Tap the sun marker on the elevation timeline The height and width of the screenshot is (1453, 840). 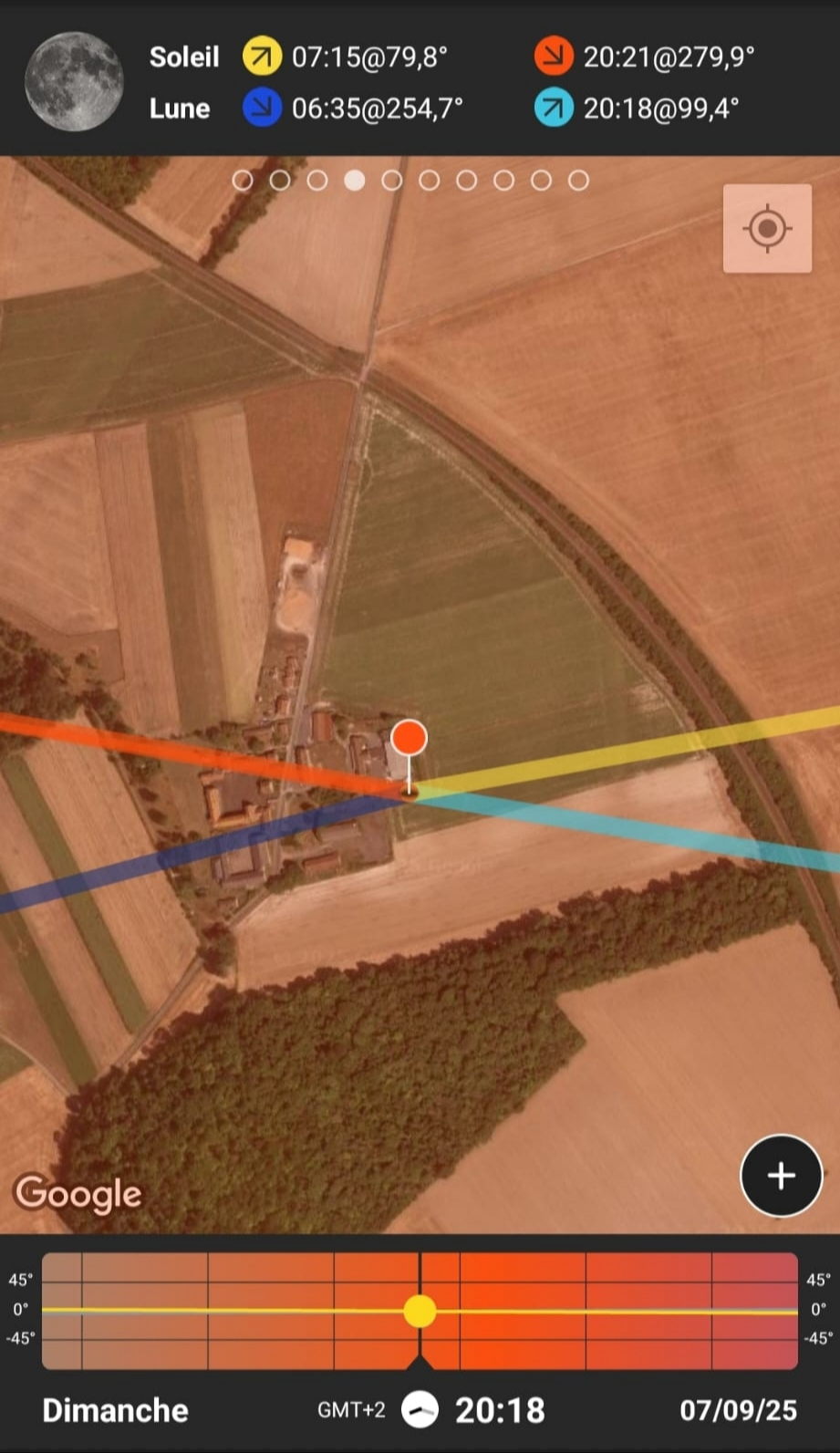pos(420,1311)
